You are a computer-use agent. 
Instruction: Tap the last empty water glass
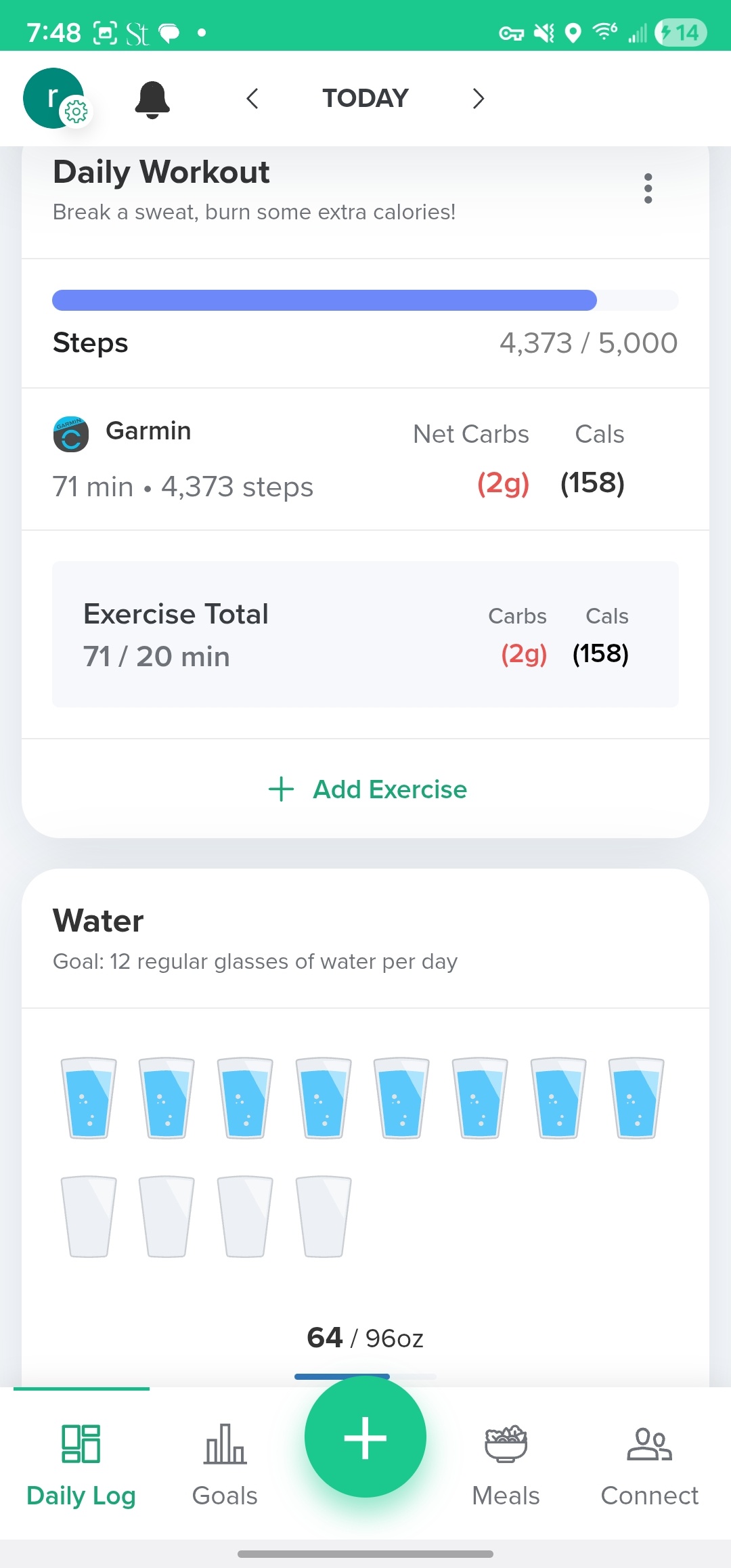click(x=324, y=1216)
